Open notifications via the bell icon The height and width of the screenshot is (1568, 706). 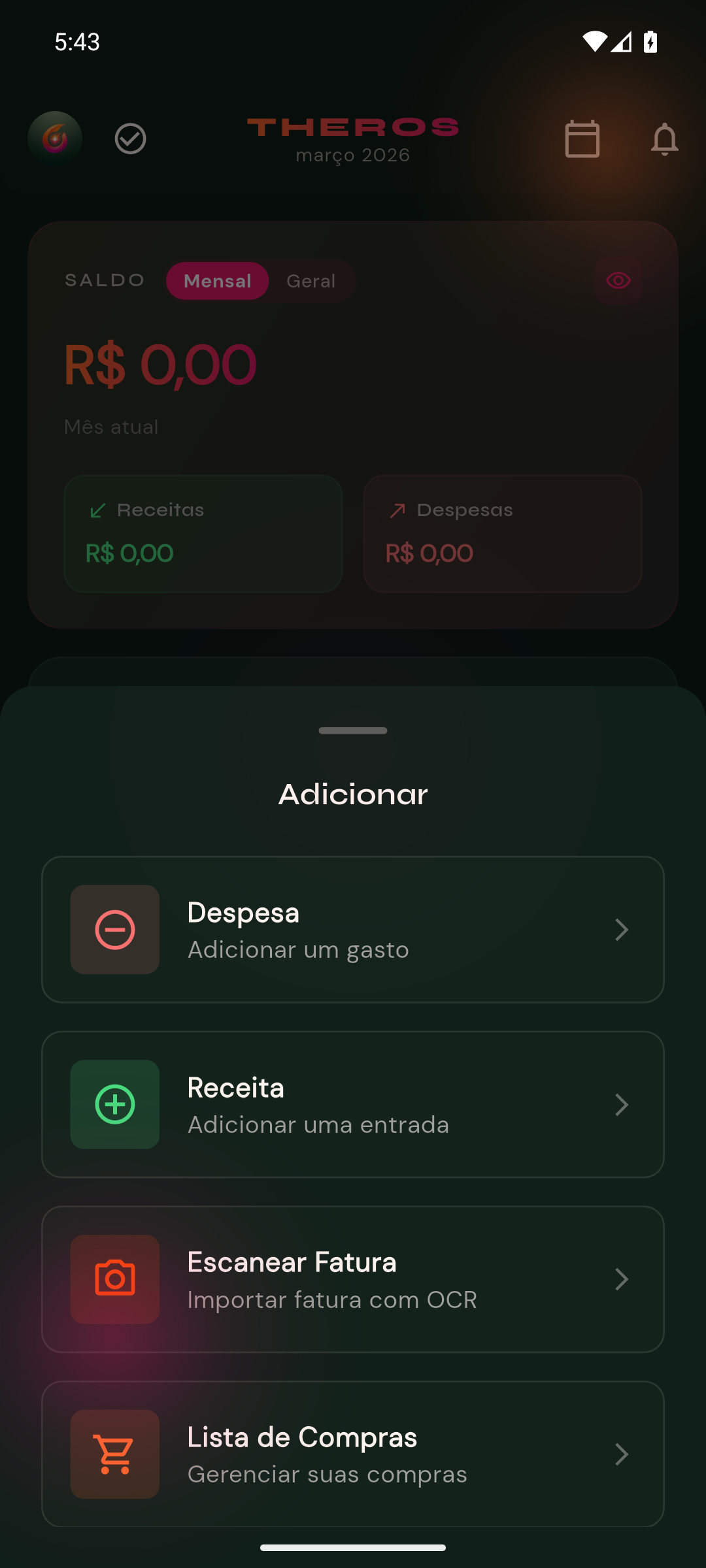tap(665, 139)
